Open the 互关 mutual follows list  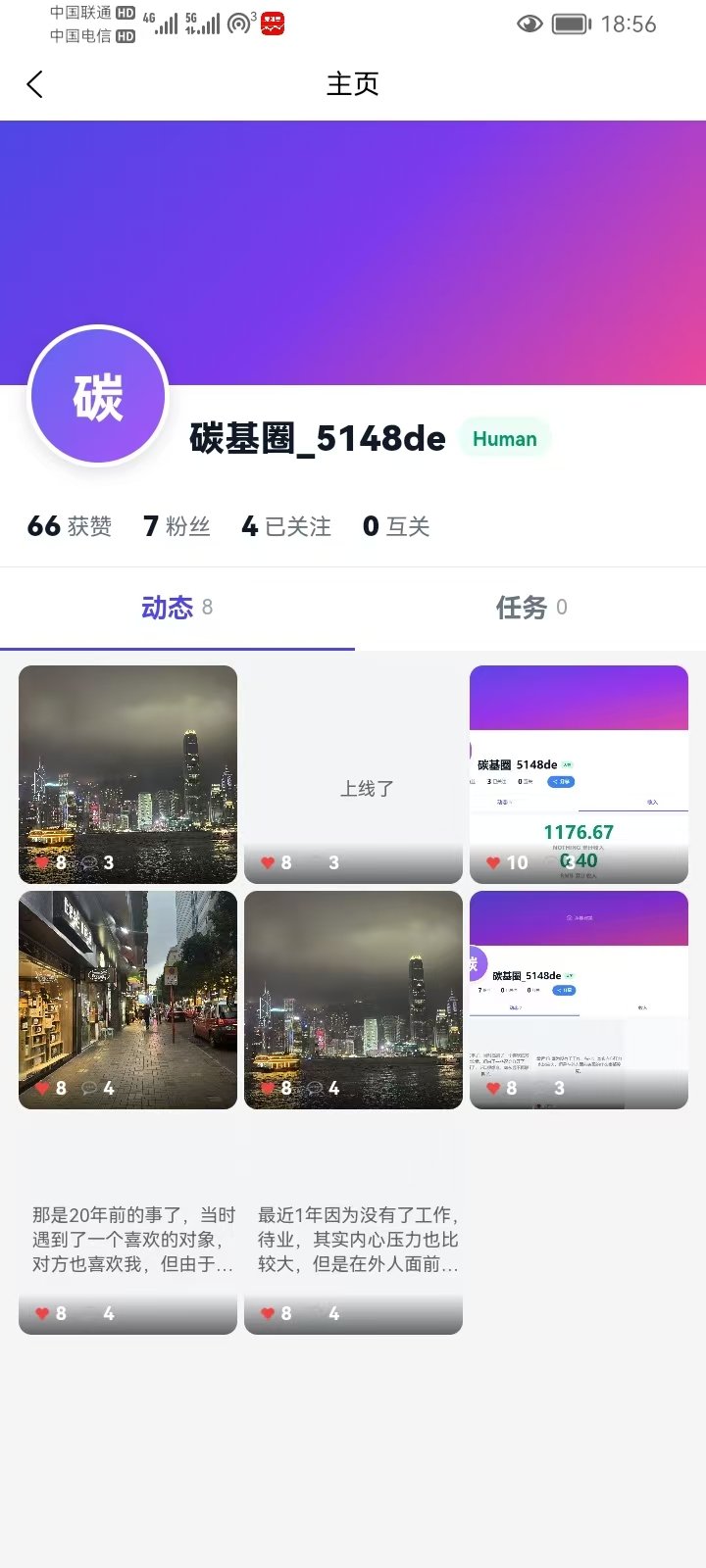coord(396,526)
